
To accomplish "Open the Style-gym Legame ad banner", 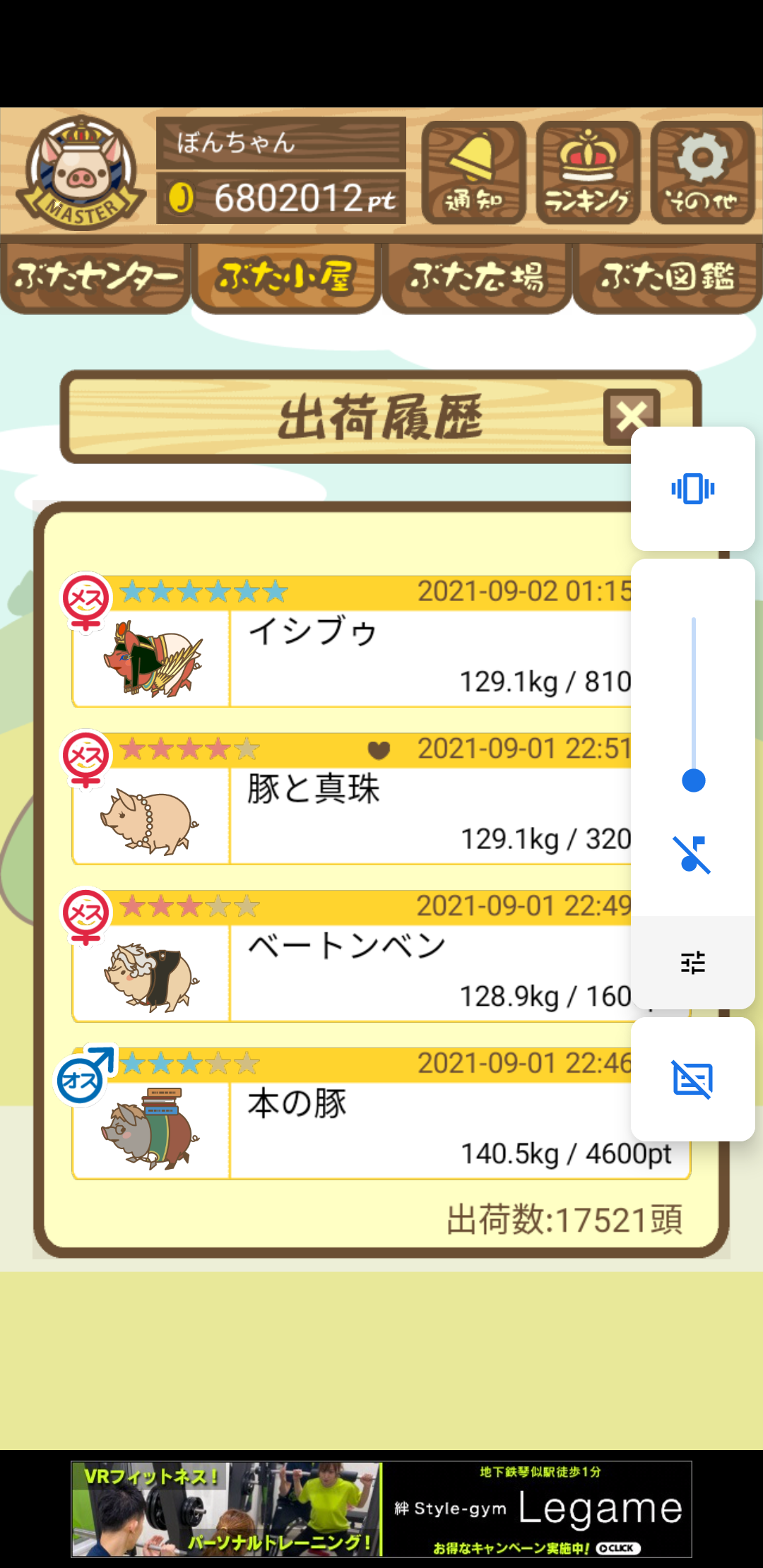I will click(381, 1509).
